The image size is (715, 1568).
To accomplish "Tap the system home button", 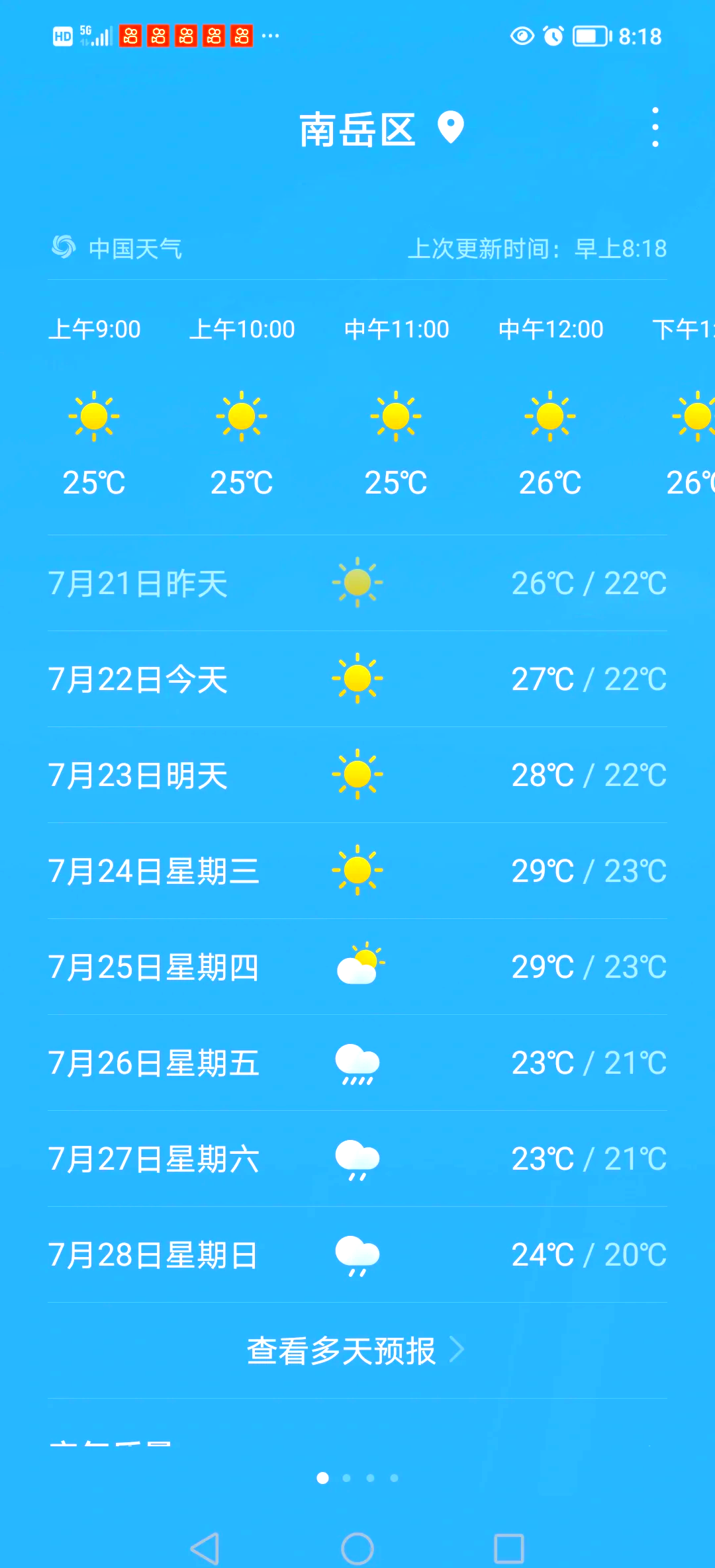I will tap(358, 1548).
